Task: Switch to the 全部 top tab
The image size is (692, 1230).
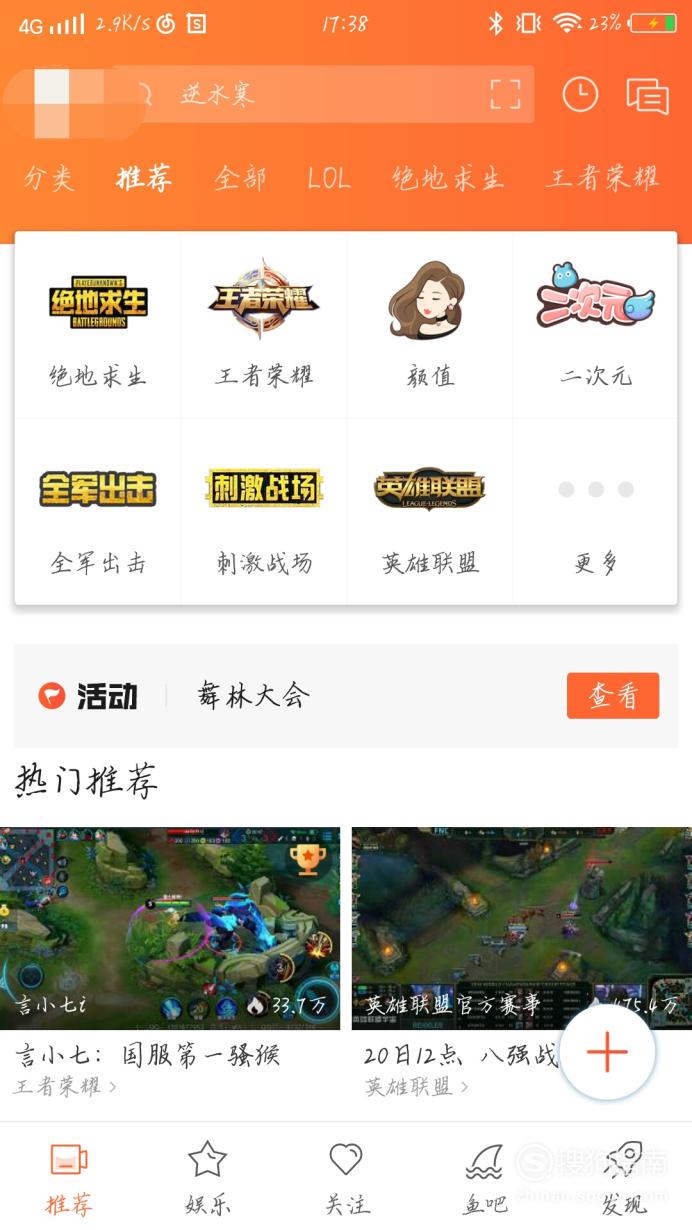Action: (x=240, y=179)
